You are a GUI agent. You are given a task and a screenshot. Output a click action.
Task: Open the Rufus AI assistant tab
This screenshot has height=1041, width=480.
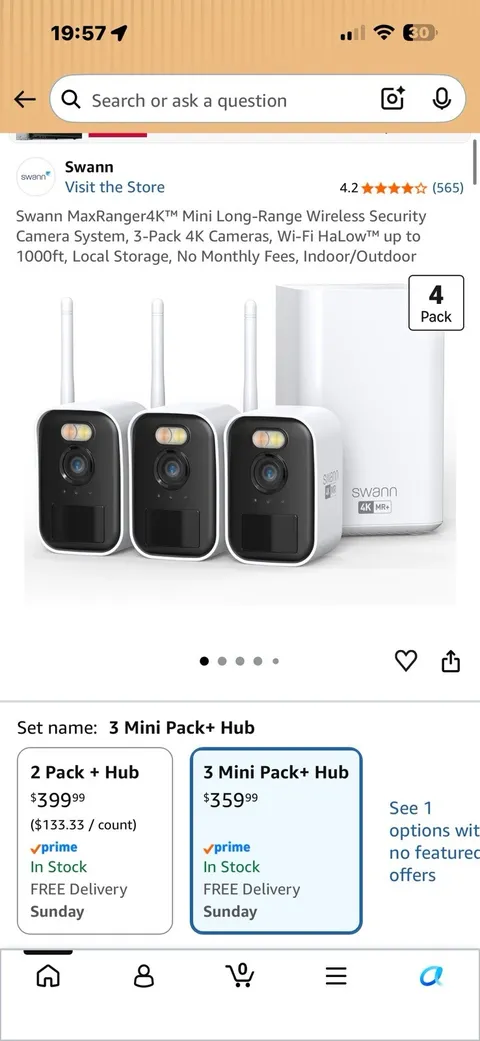432,976
